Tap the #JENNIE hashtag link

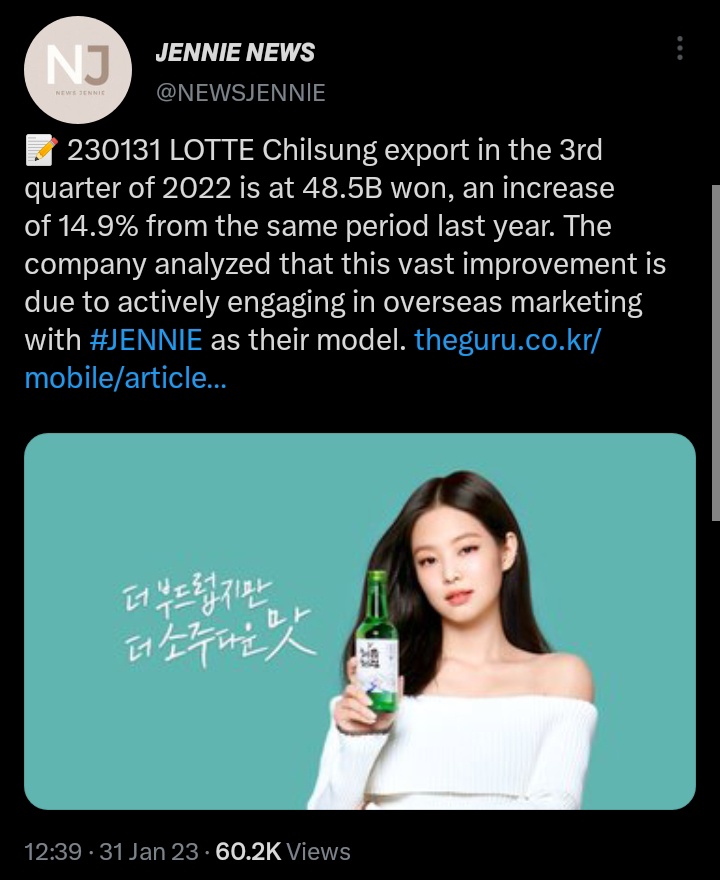pos(146,340)
